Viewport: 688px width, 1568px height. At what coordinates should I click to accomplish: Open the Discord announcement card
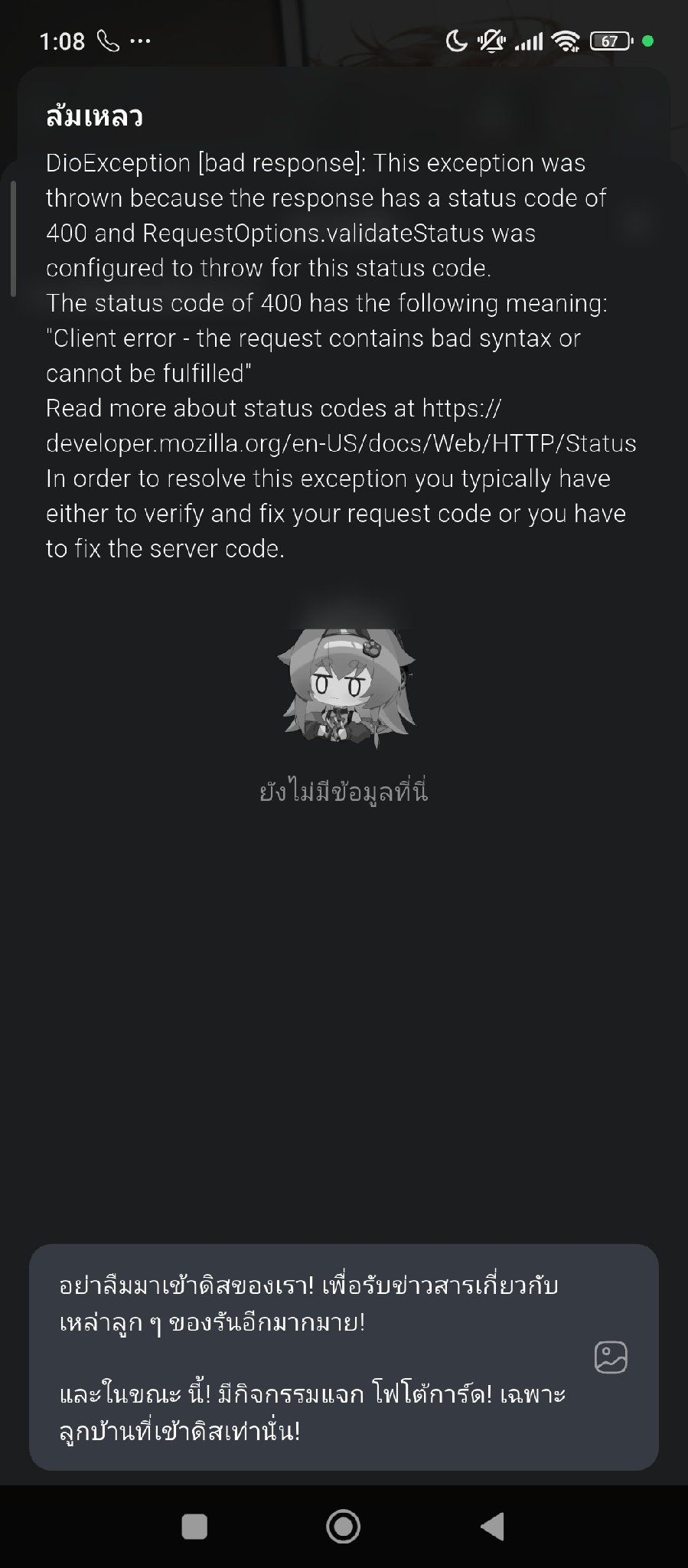coord(344,1357)
